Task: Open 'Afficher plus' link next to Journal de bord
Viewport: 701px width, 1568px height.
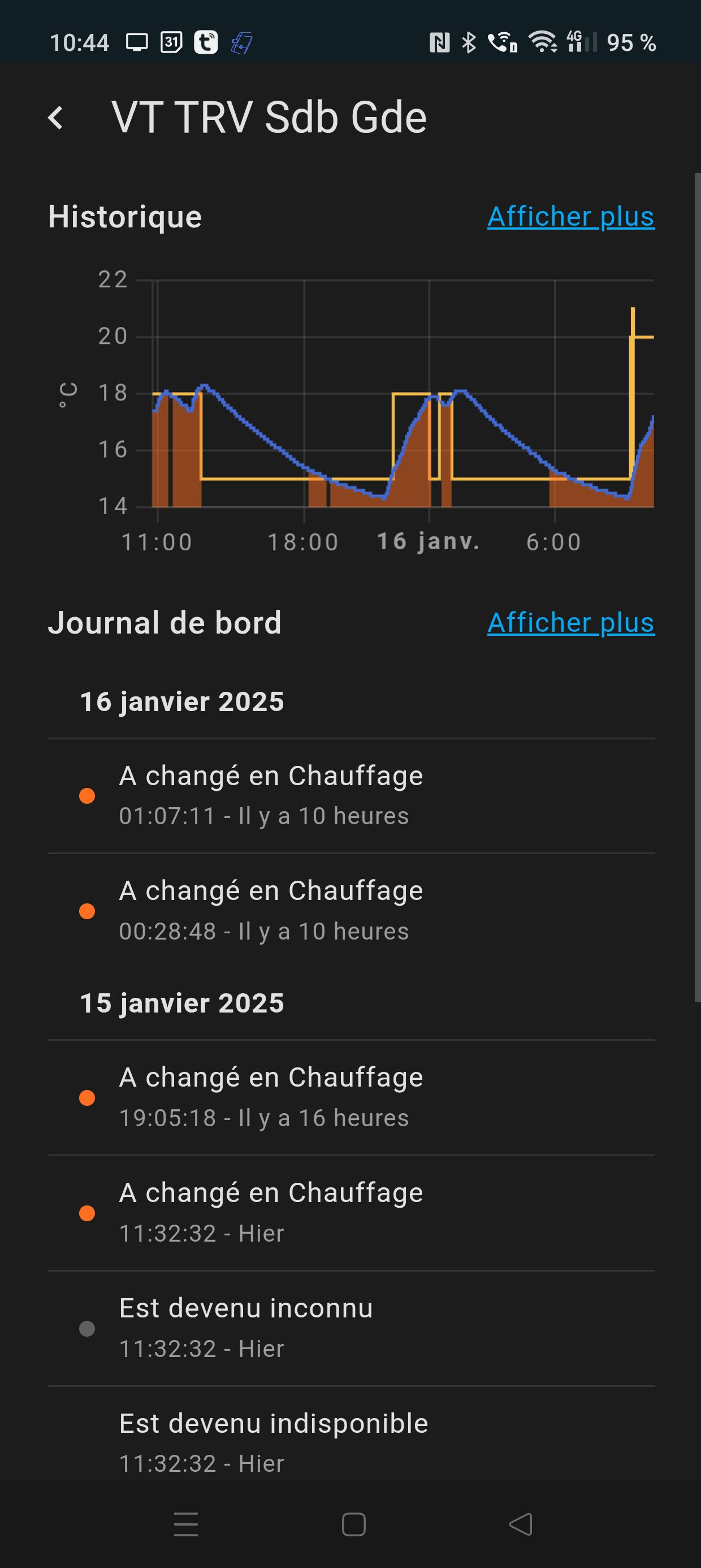Action: [570, 623]
